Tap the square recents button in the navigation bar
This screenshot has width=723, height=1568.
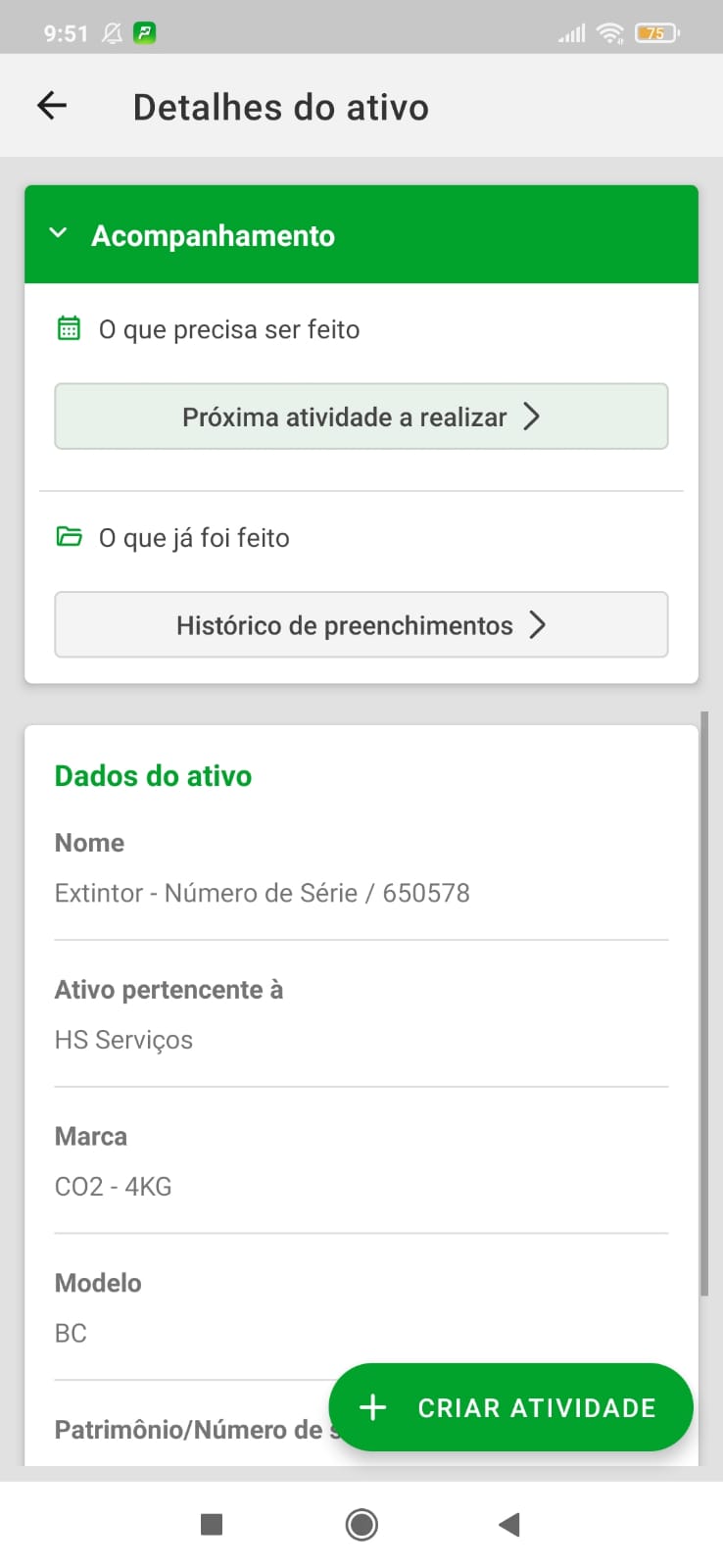point(211,1524)
